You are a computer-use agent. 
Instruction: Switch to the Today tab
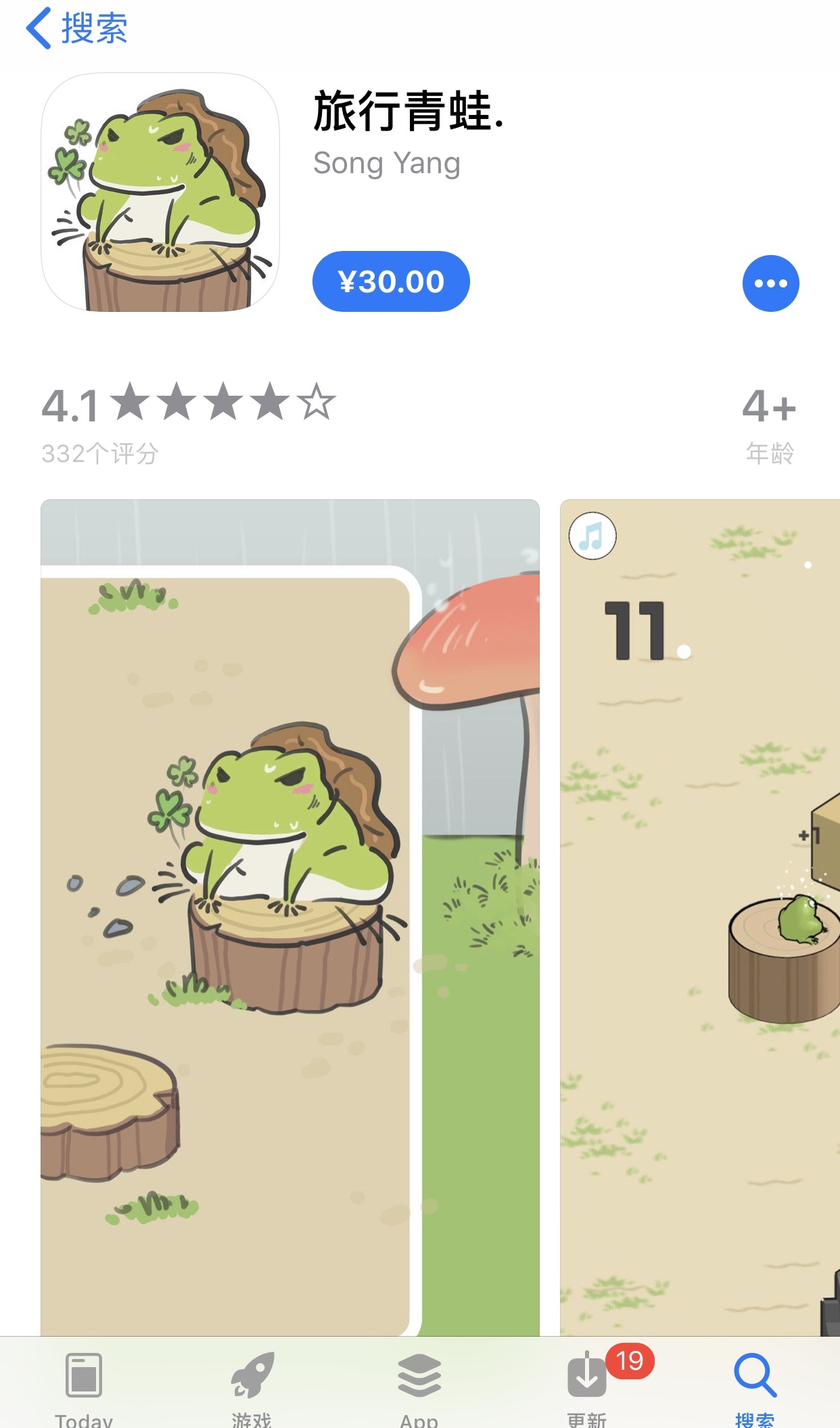pos(84,1387)
